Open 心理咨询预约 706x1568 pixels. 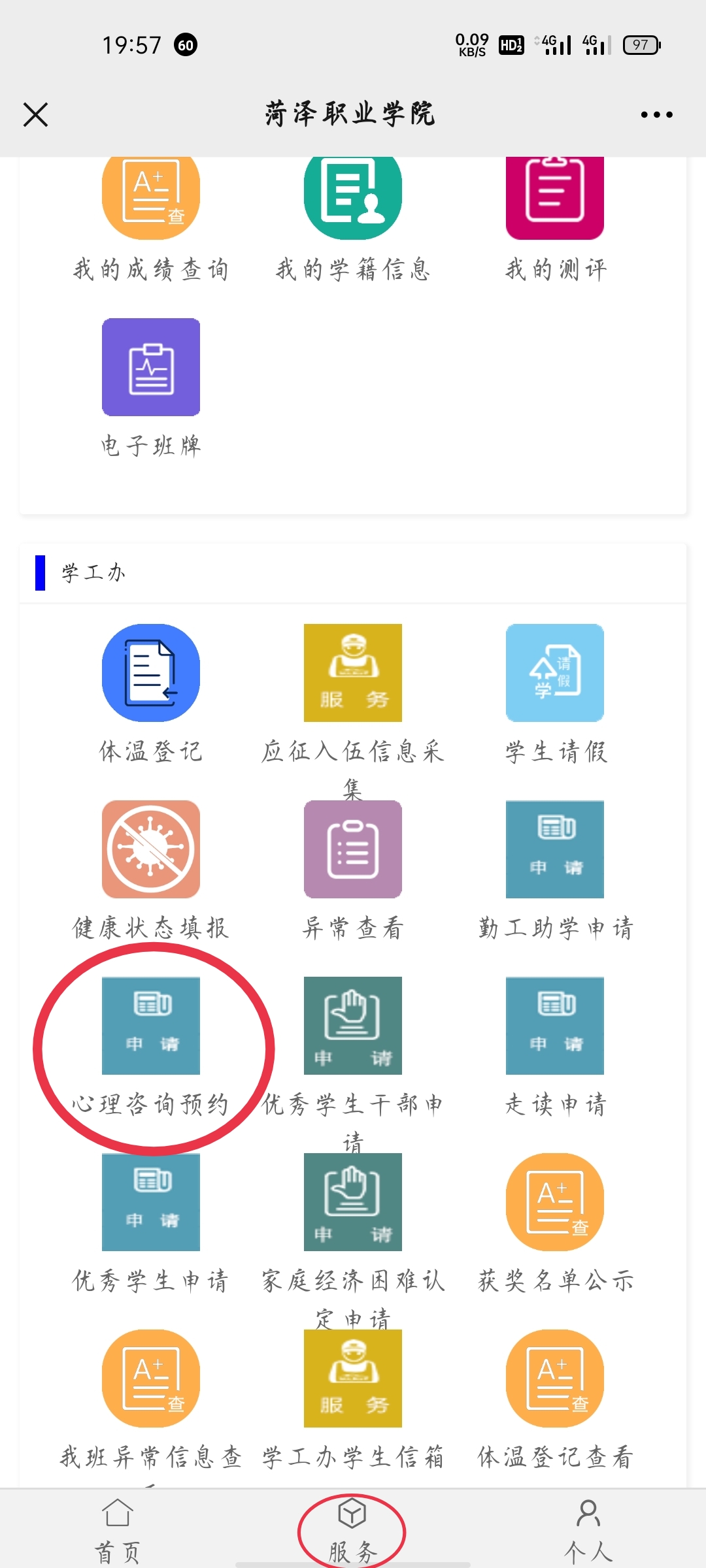pyautogui.click(x=150, y=1026)
